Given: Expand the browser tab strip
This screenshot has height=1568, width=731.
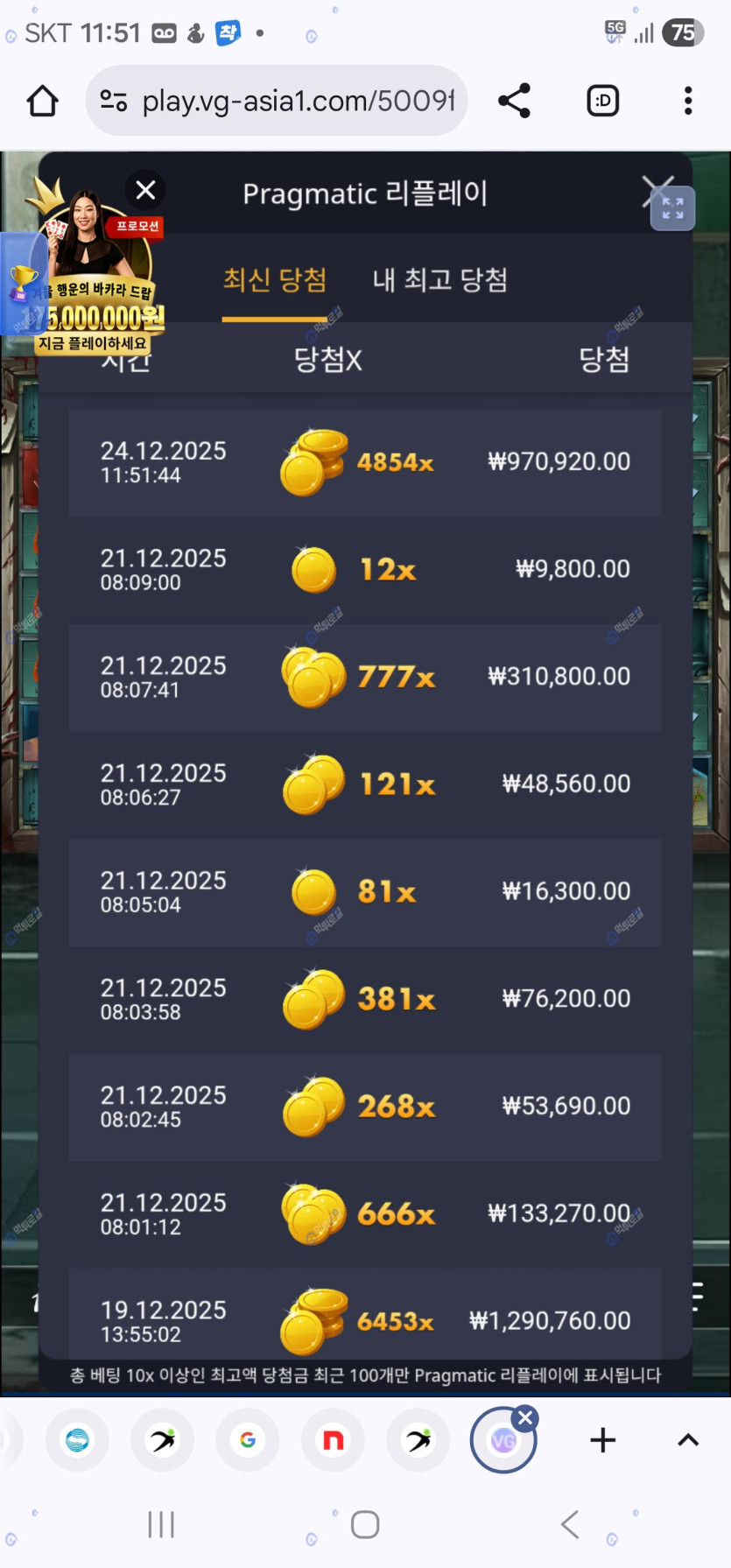Looking at the screenshot, I should [688, 1440].
